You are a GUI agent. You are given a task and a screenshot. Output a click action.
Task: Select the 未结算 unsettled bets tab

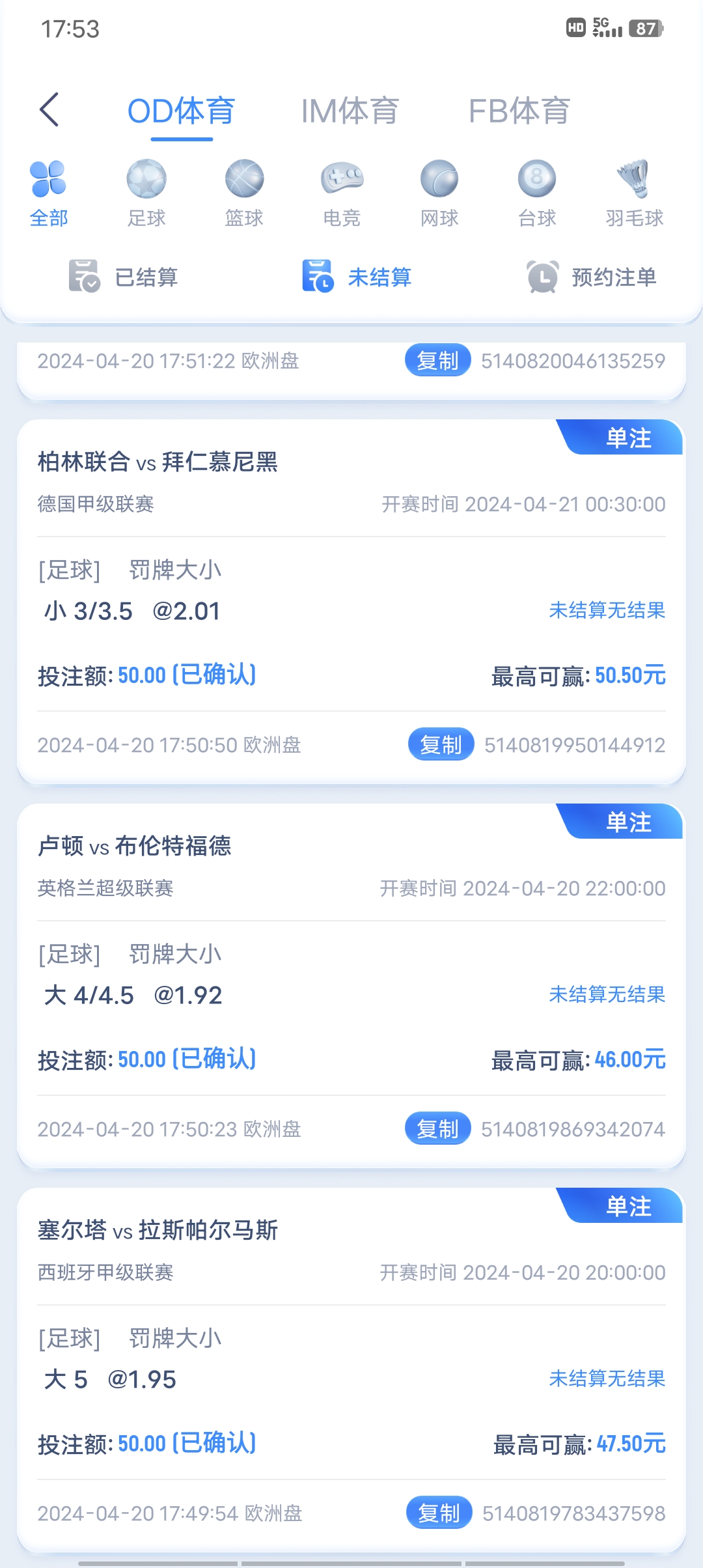pyautogui.click(x=357, y=277)
